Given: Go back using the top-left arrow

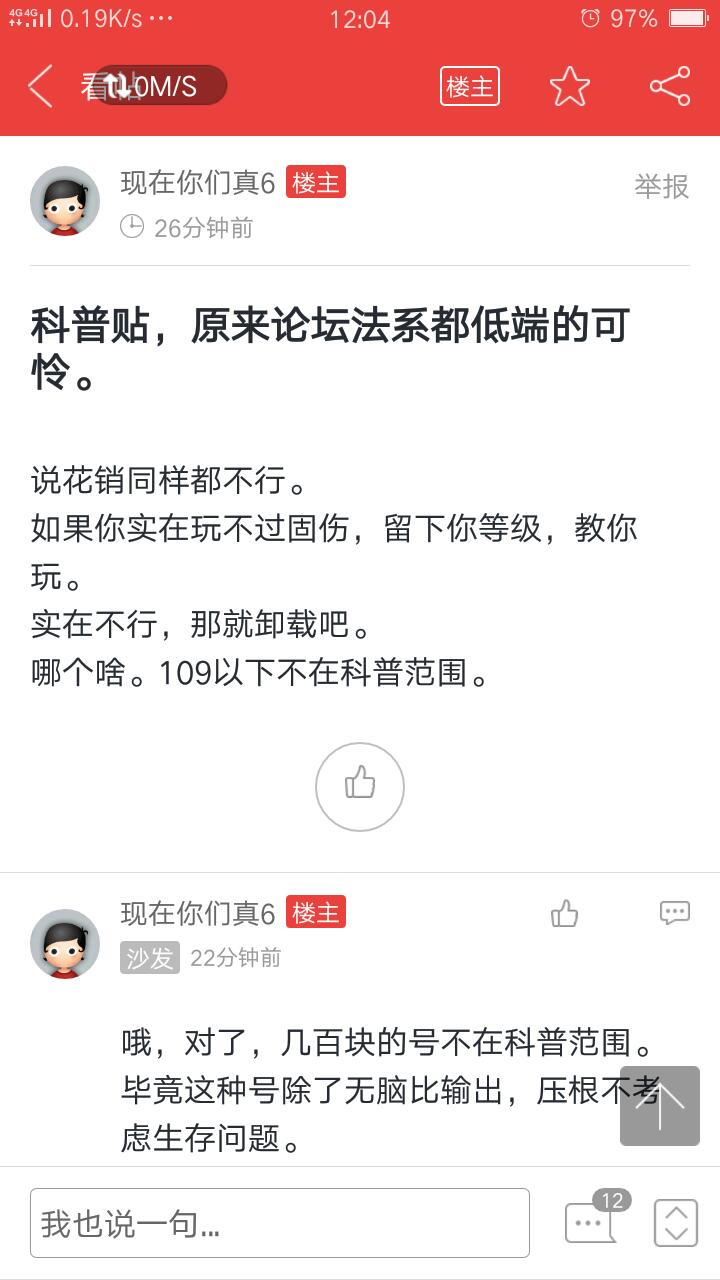Looking at the screenshot, I should [x=40, y=87].
